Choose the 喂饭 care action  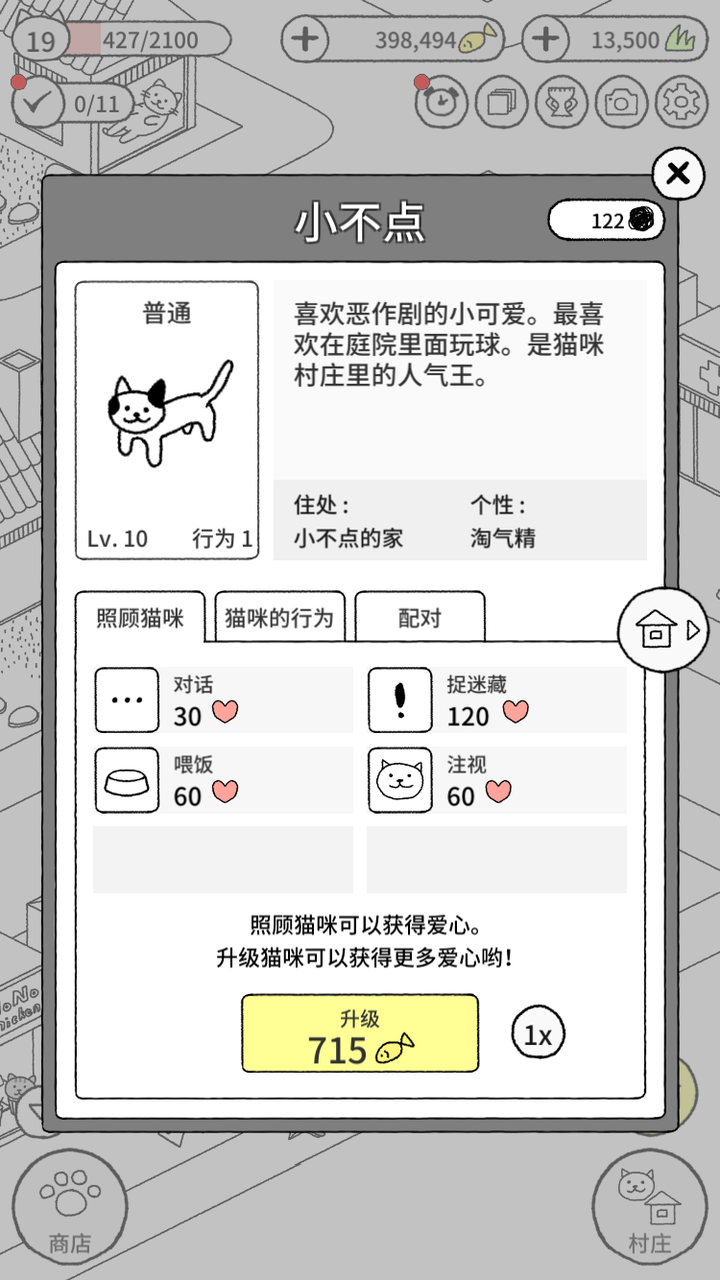(223, 780)
